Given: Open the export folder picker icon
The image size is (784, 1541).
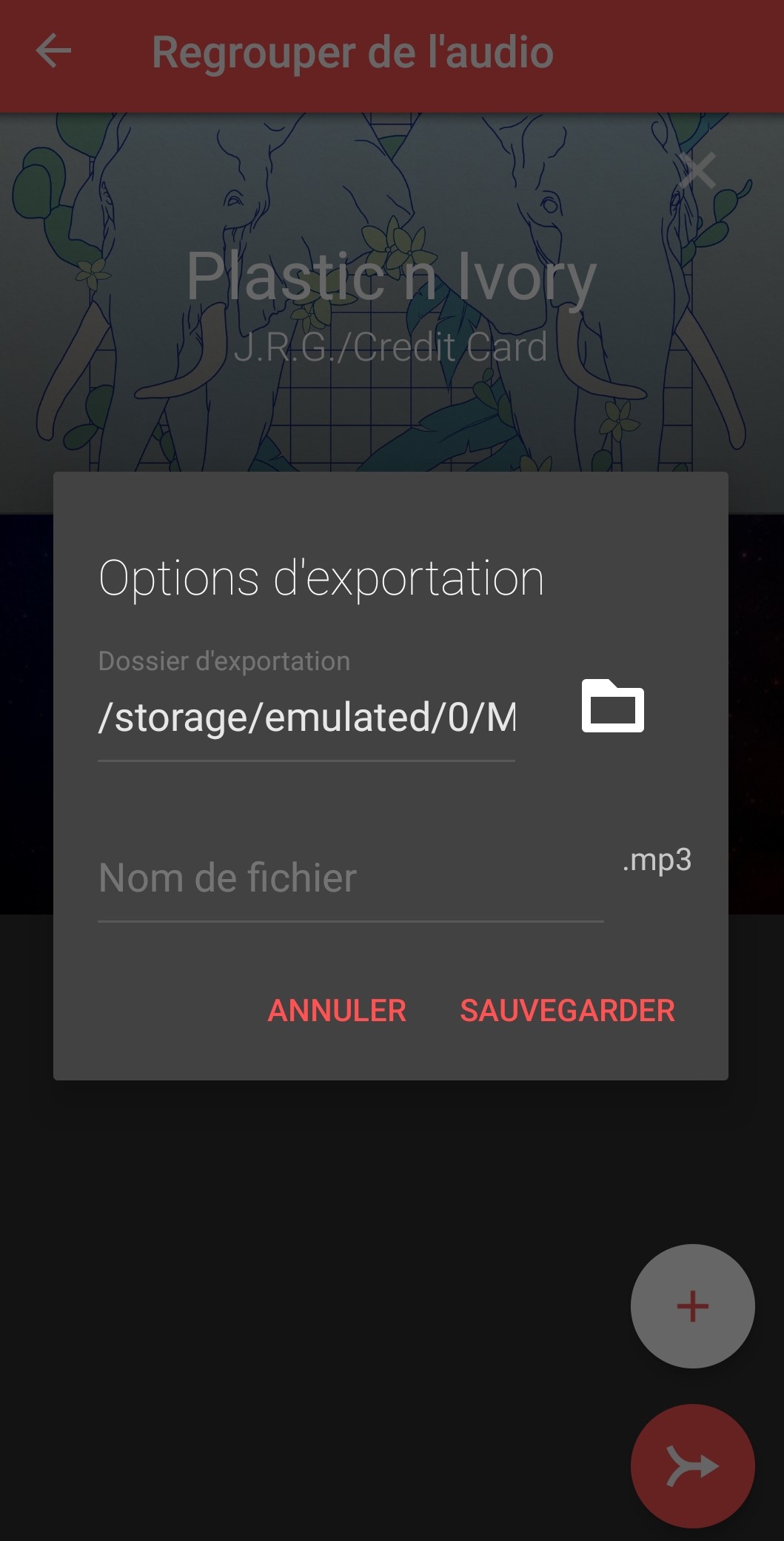Looking at the screenshot, I should 612,709.
